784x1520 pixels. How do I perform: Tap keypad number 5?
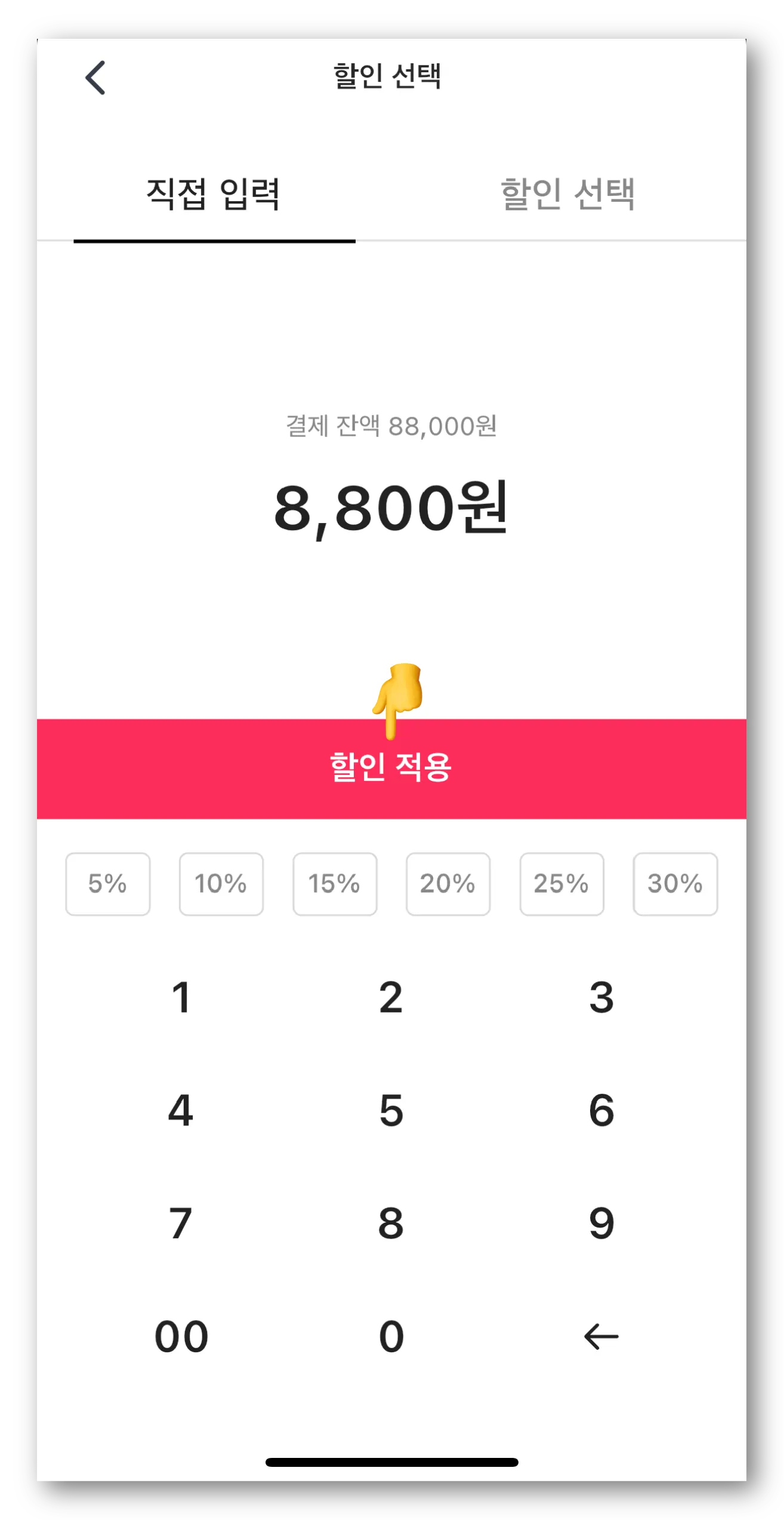391,1111
